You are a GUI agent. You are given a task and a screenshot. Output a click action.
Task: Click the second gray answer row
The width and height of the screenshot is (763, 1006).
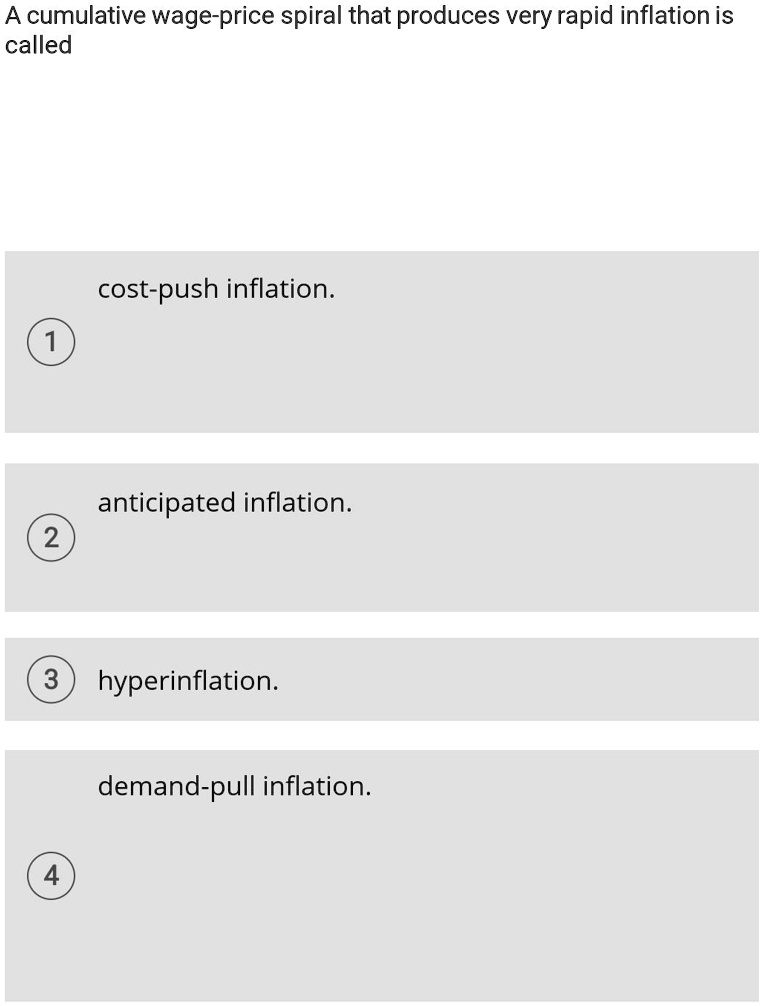pos(380,537)
